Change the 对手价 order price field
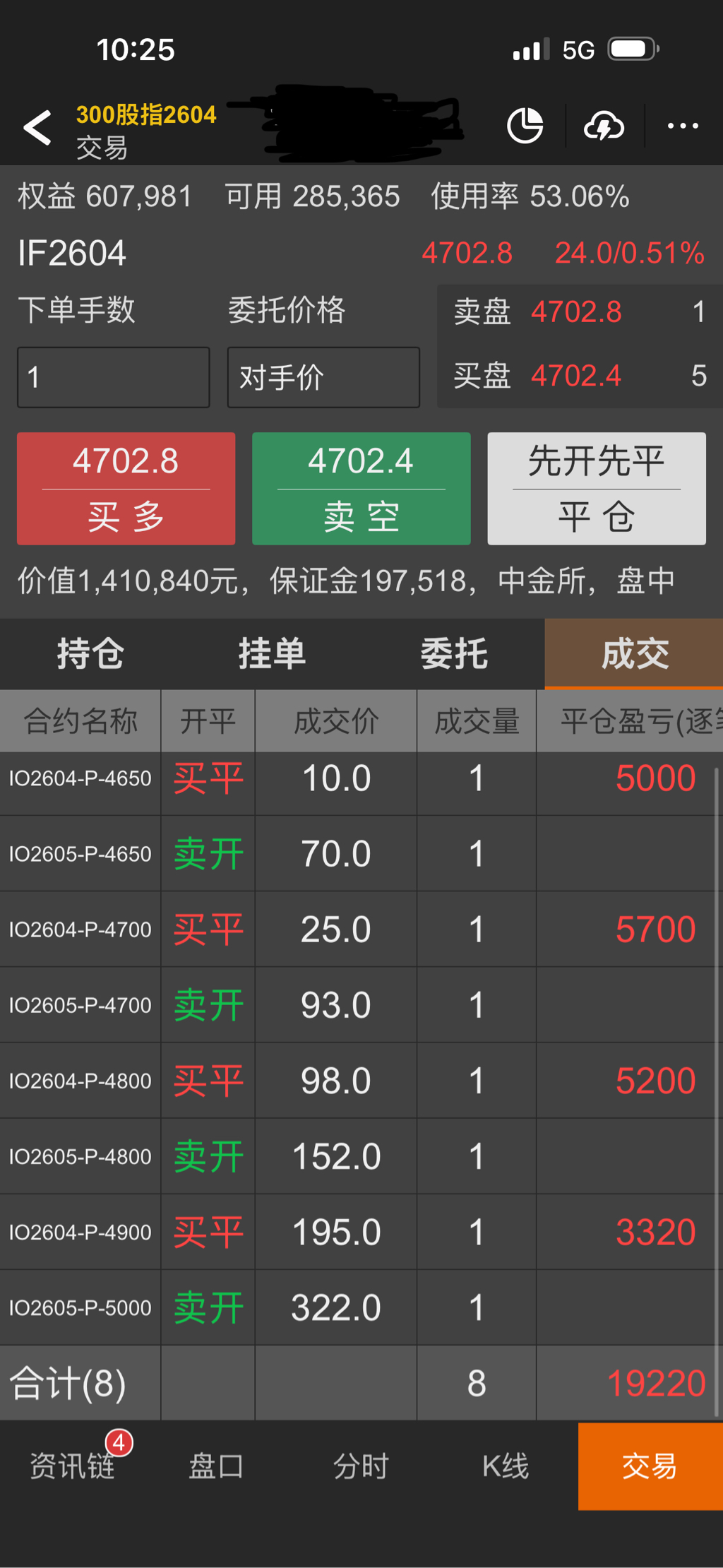The width and height of the screenshot is (723, 1568). [x=323, y=377]
